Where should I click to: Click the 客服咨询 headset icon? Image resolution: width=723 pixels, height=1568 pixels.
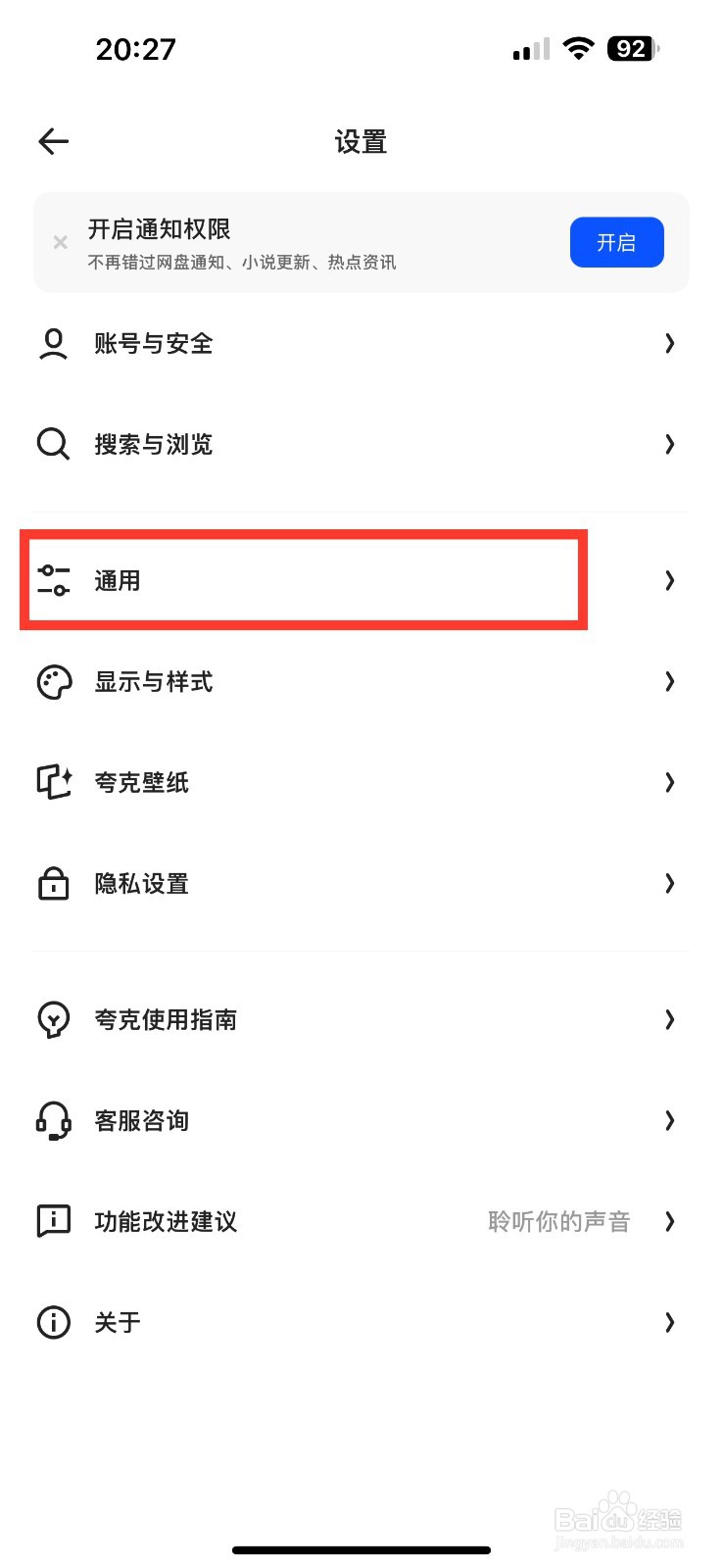(54, 1120)
